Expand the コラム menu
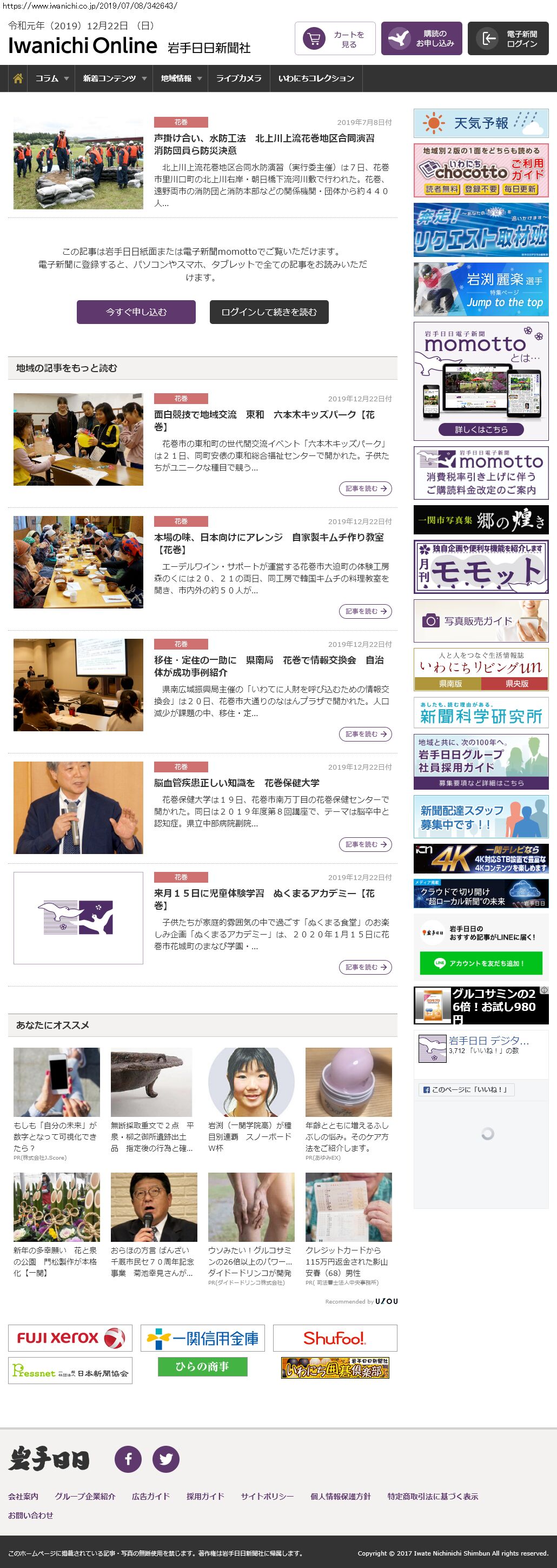The width and height of the screenshot is (557, 1568). tap(52, 78)
